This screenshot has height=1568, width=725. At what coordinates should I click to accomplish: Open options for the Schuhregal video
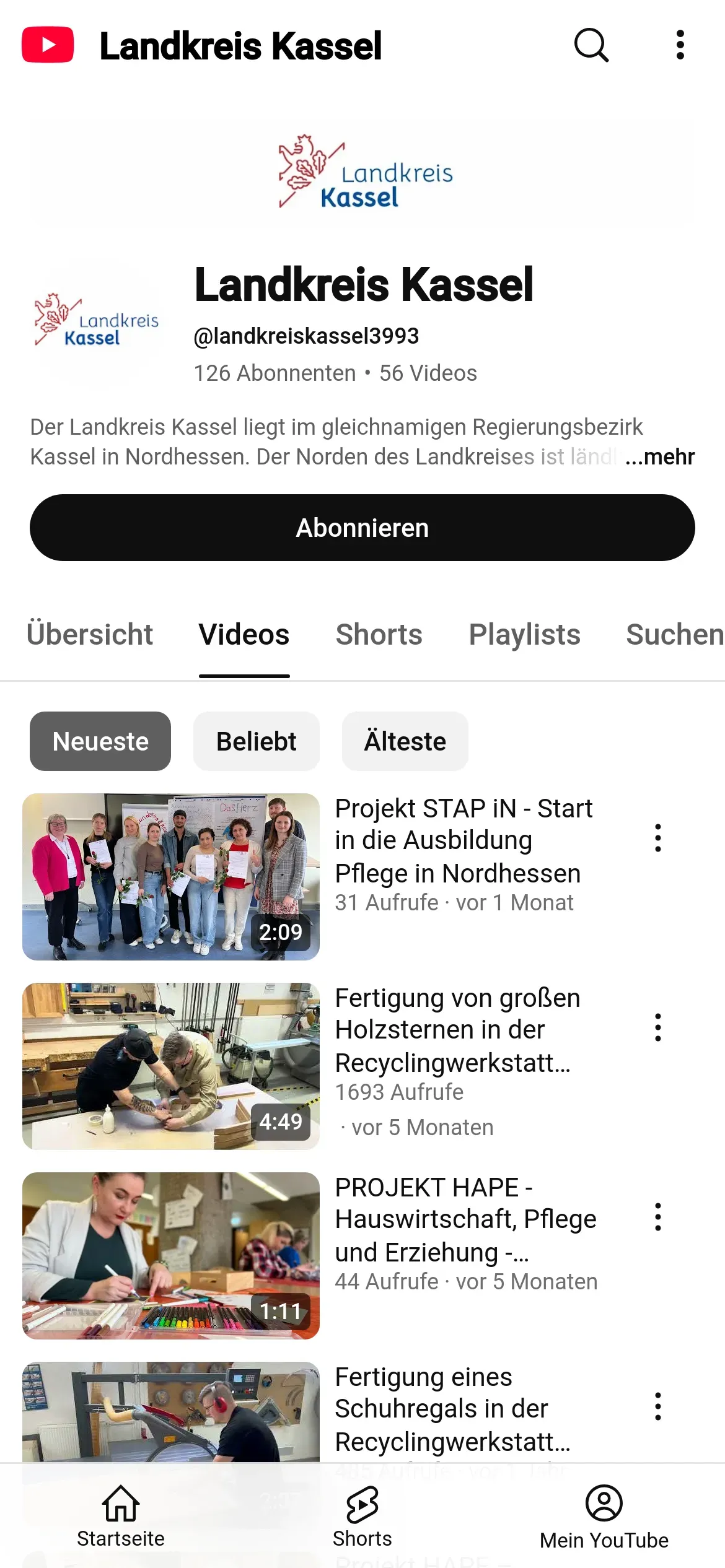(657, 1406)
